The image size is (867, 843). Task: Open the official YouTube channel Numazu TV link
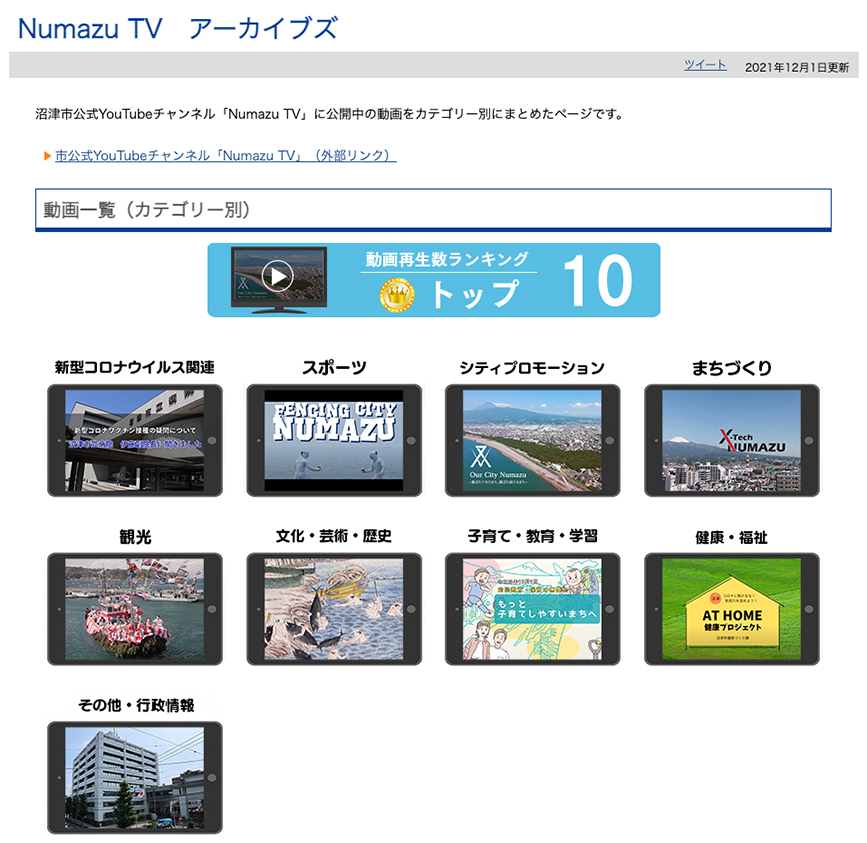pyautogui.click(x=226, y=156)
